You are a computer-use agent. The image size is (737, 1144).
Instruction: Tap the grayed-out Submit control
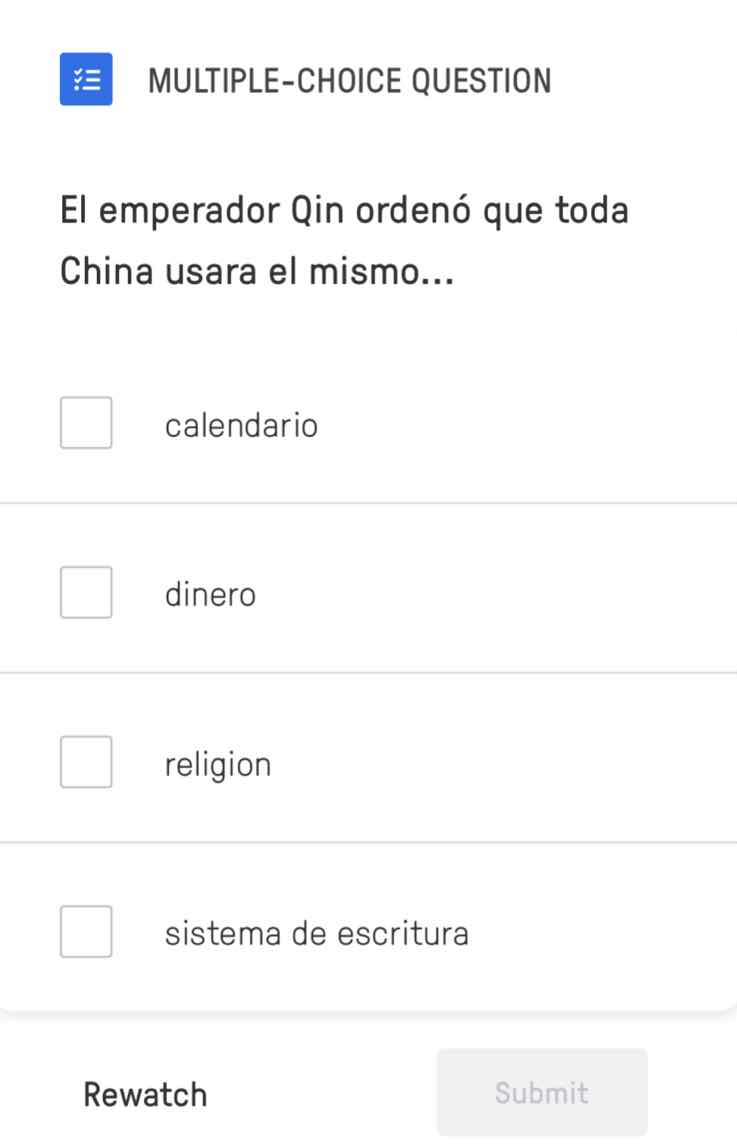[541, 1093]
